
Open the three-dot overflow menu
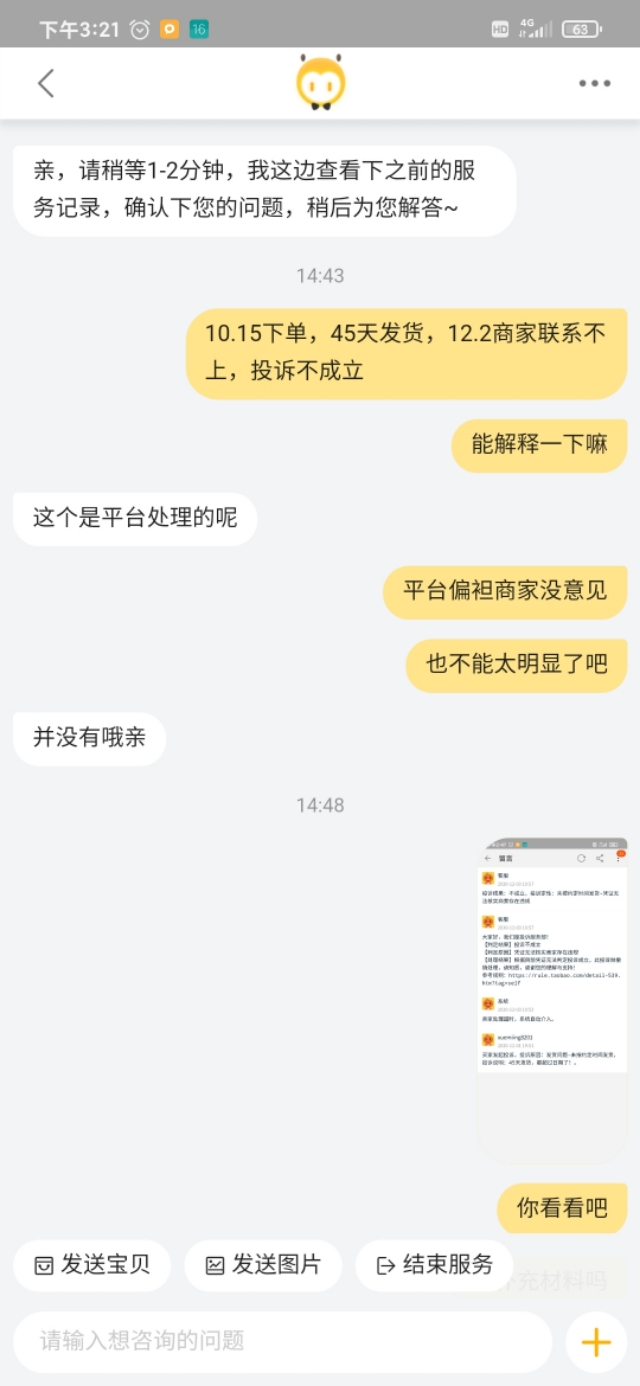point(594,83)
